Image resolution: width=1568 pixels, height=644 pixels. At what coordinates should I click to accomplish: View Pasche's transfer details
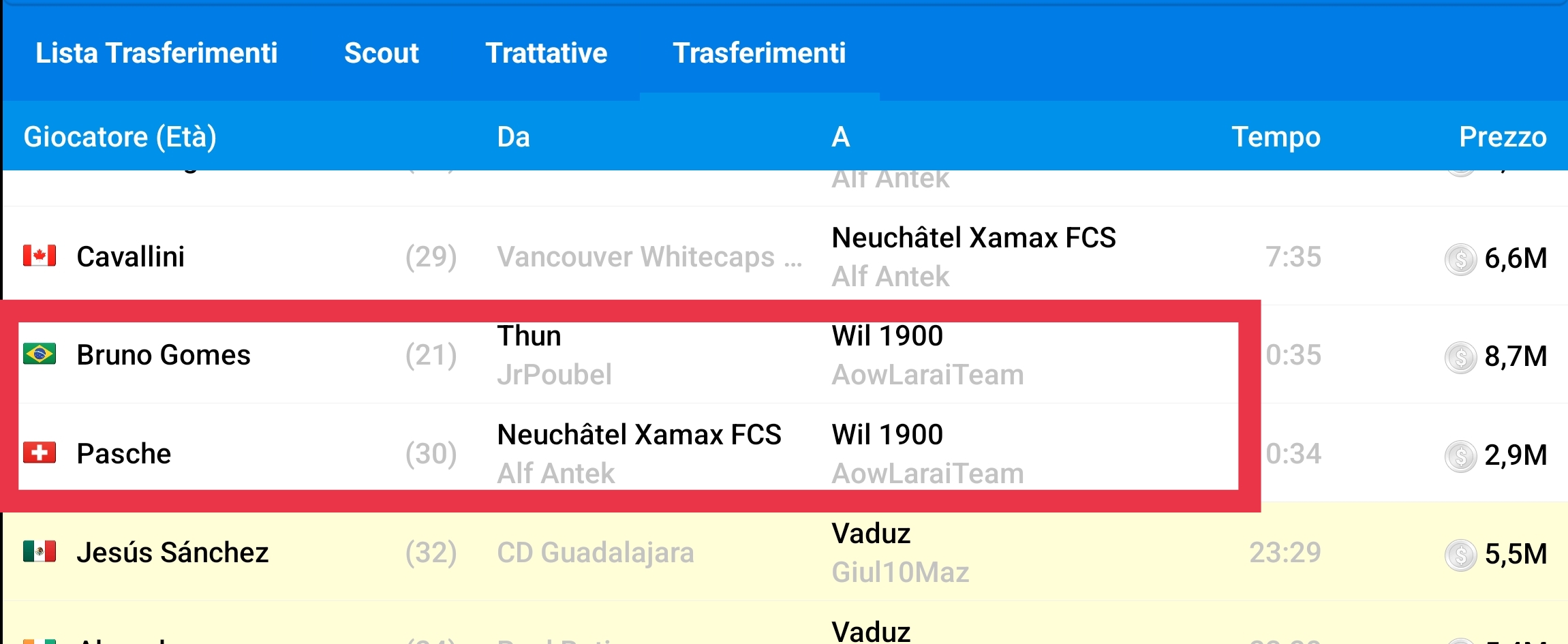pyautogui.click(x=124, y=454)
